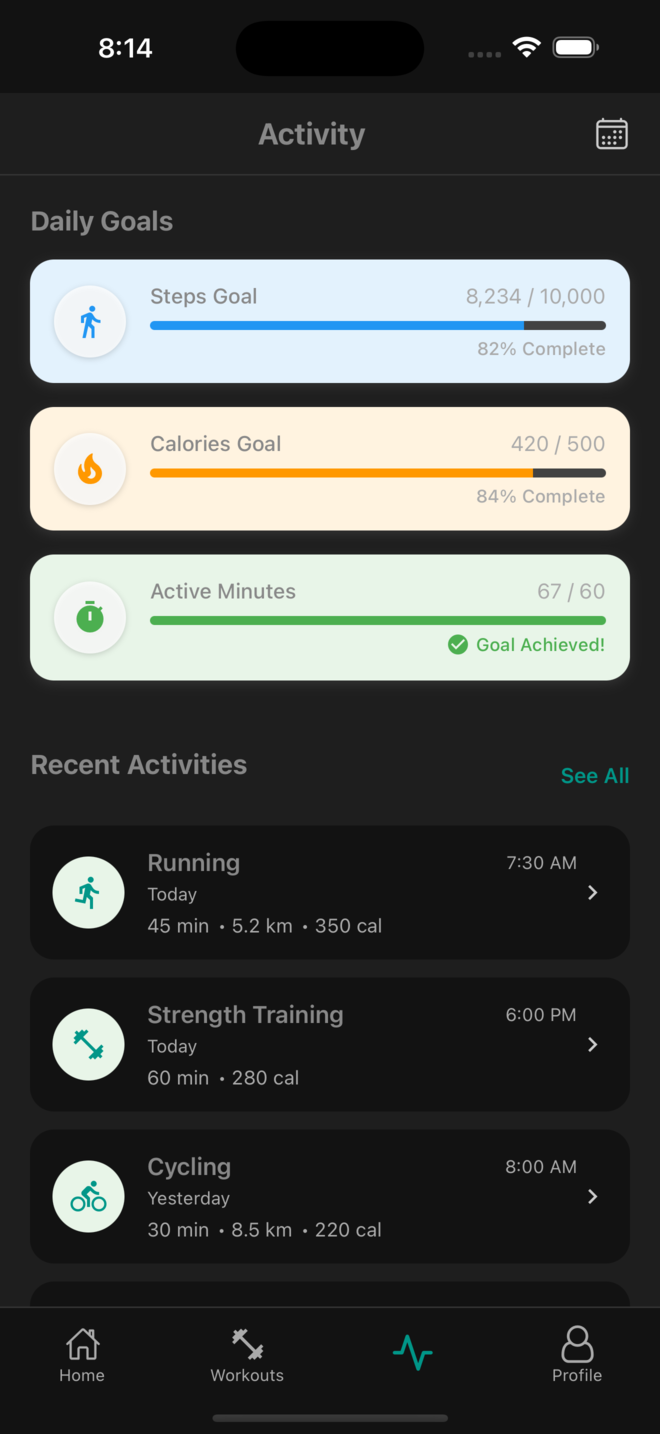Go to the Workouts tab
The image size is (660, 1434).
(x=247, y=1355)
